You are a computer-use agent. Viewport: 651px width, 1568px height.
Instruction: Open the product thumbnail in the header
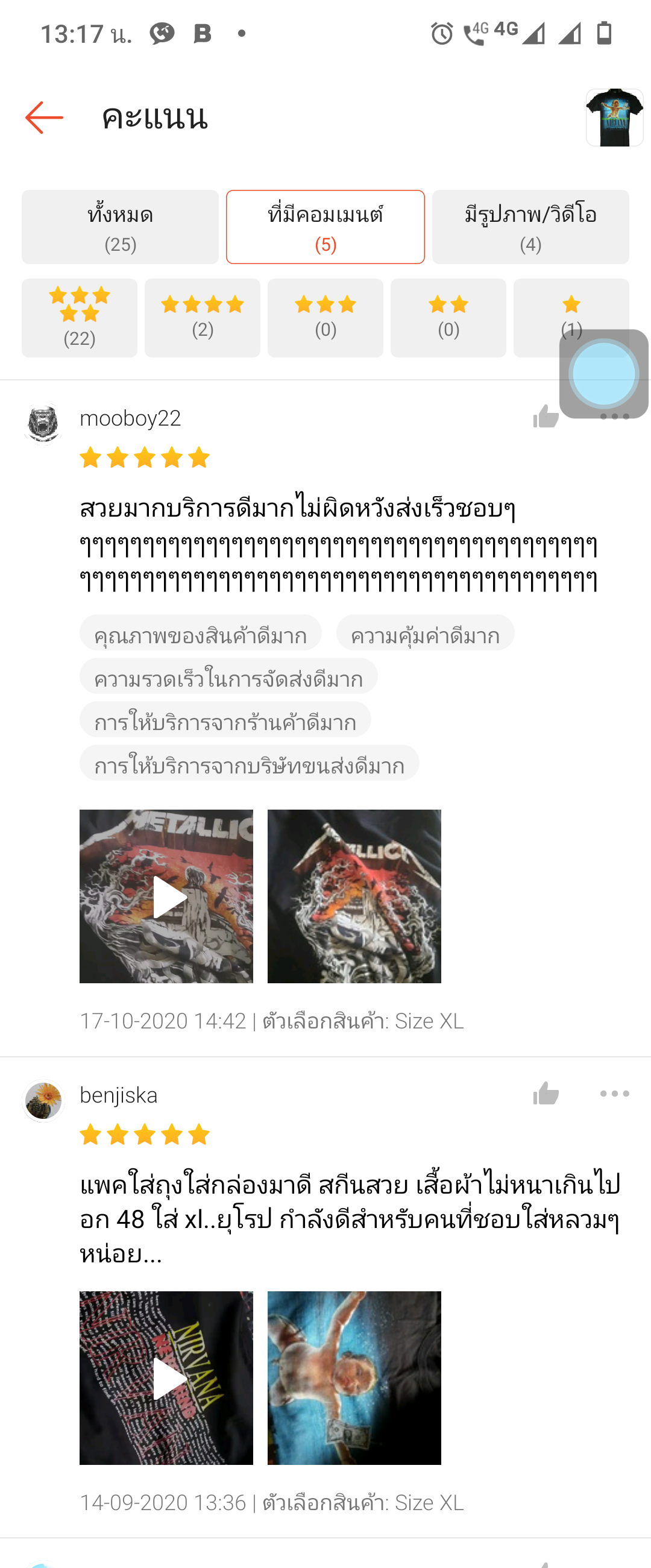pyautogui.click(x=614, y=118)
